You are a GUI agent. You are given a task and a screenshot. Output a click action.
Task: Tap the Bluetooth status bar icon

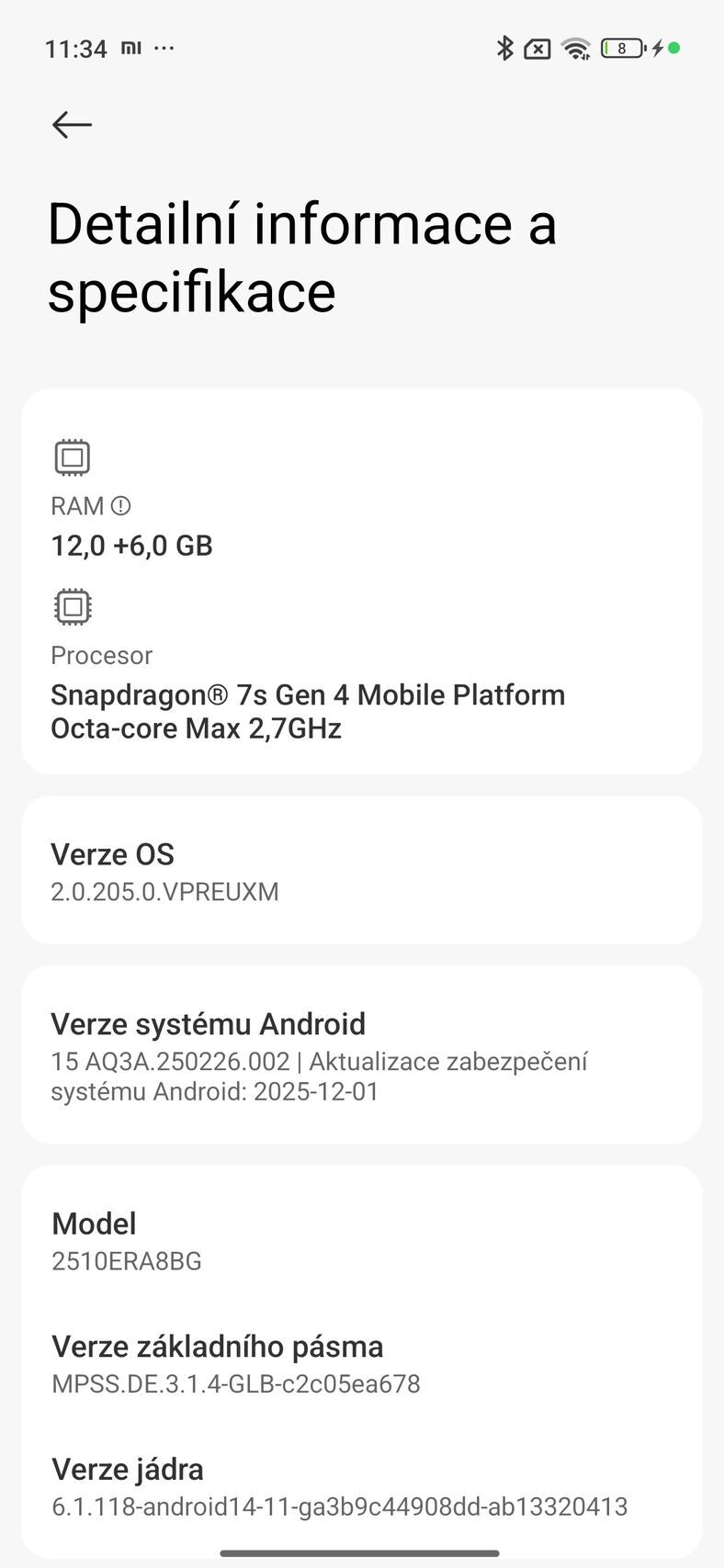504,47
